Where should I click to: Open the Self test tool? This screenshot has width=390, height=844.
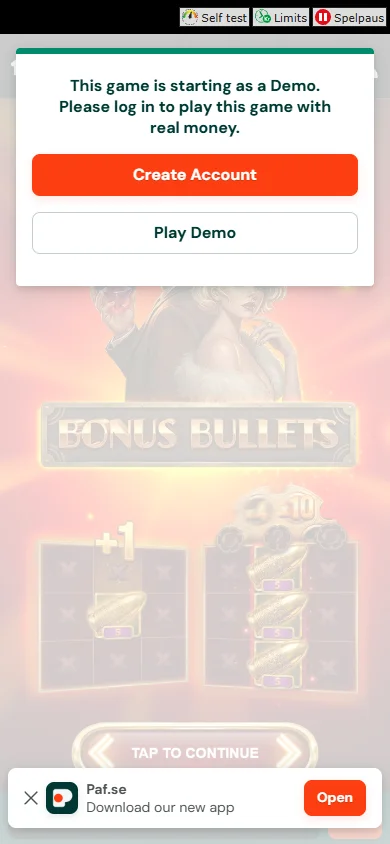pyautogui.click(x=214, y=17)
